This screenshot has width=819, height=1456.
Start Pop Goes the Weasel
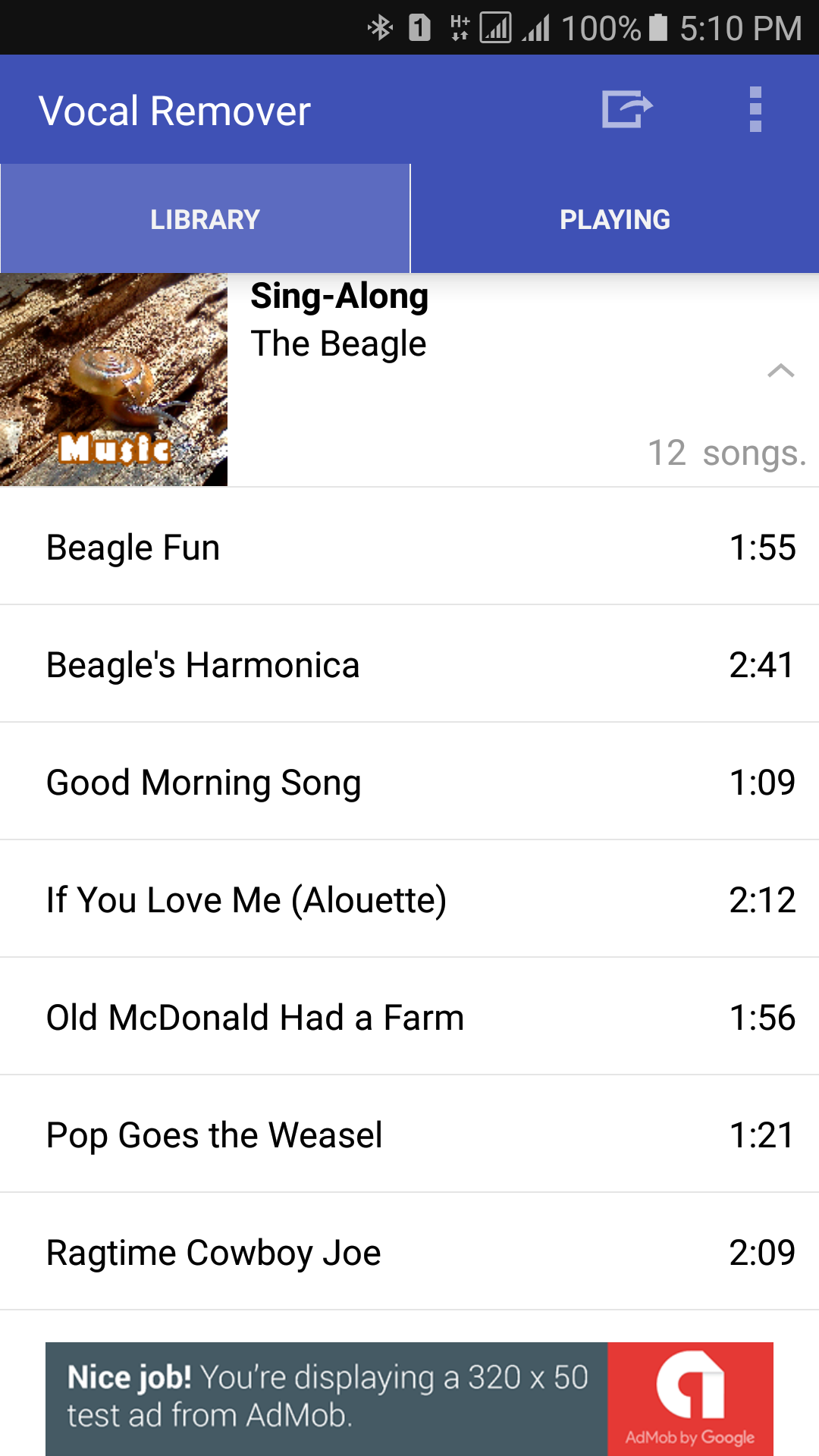tap(409, 1134)
